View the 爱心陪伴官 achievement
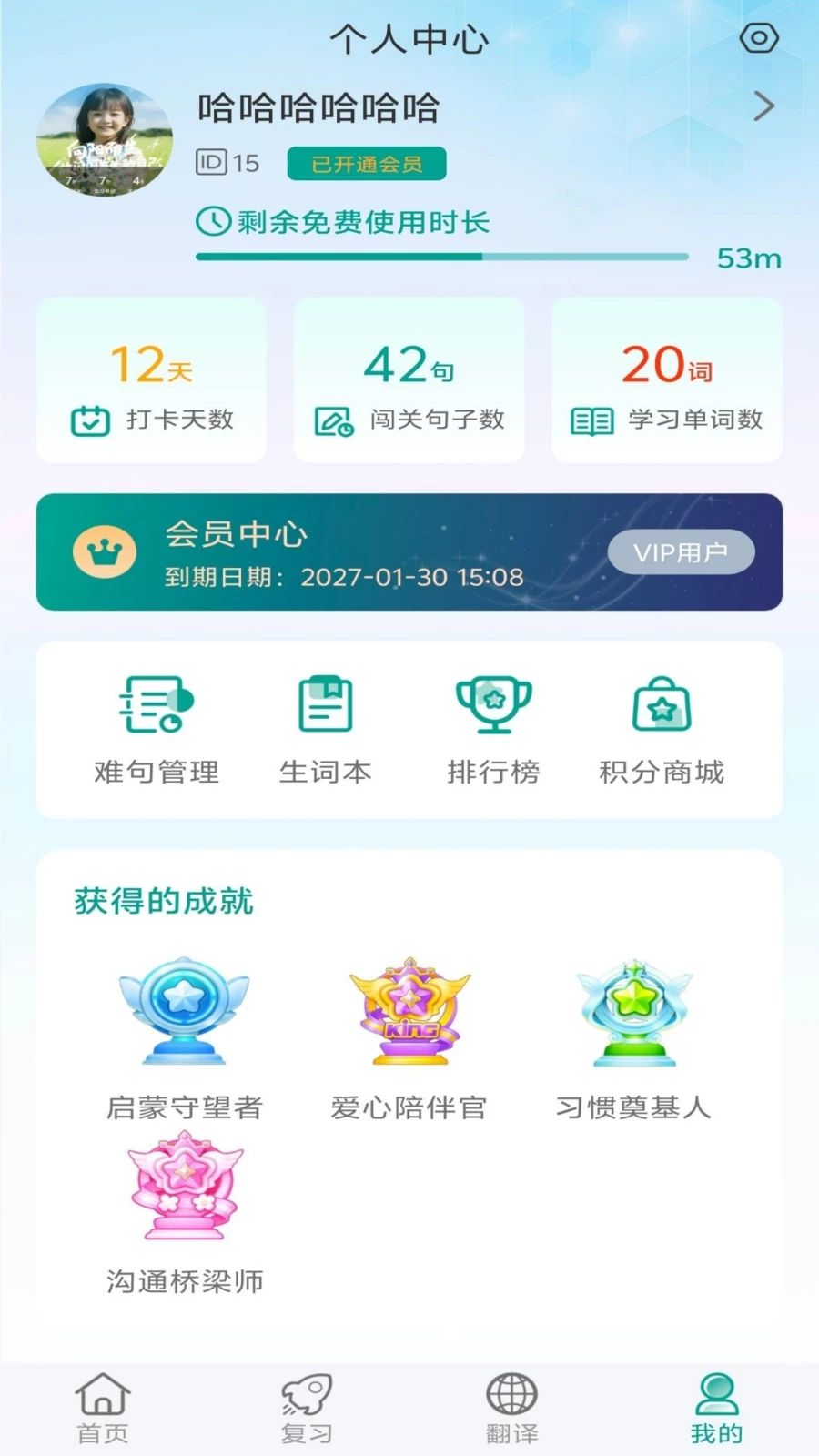Viewport: 819px width, 1456px height. pos(409,1039)
